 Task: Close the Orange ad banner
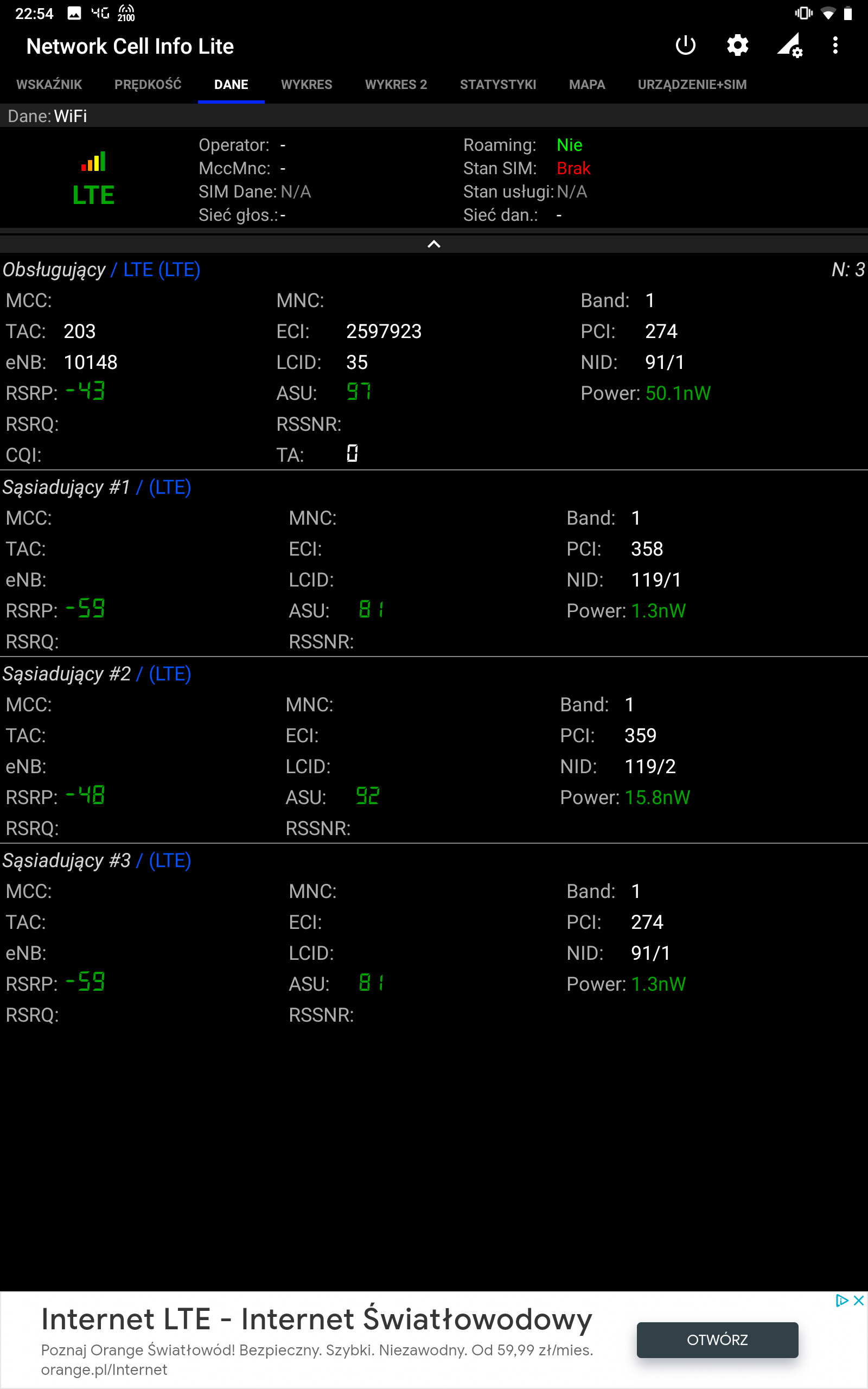pyautogui.click(x=859, y=1300)
